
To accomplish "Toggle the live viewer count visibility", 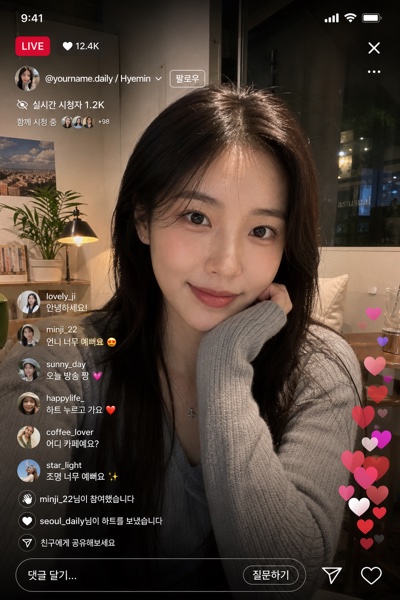I will pyautogui.click(x=22, y=104).
